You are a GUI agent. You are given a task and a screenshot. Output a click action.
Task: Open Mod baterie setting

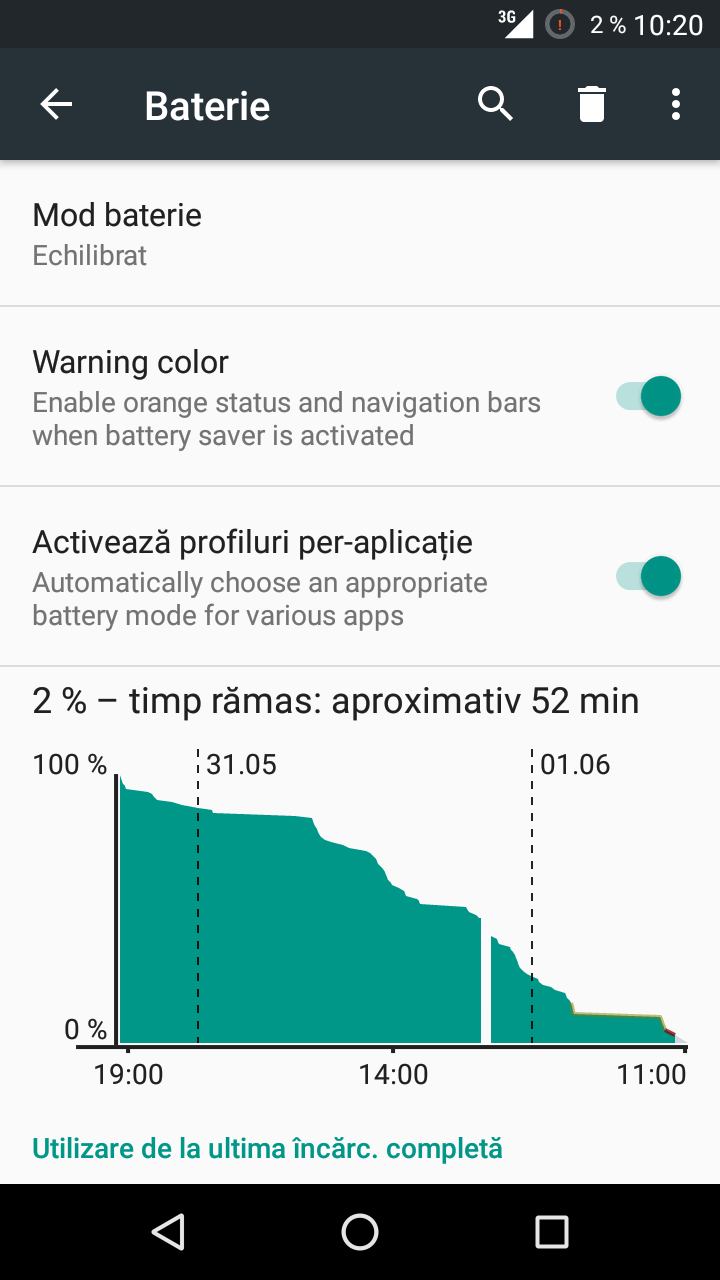click(360, 234)
